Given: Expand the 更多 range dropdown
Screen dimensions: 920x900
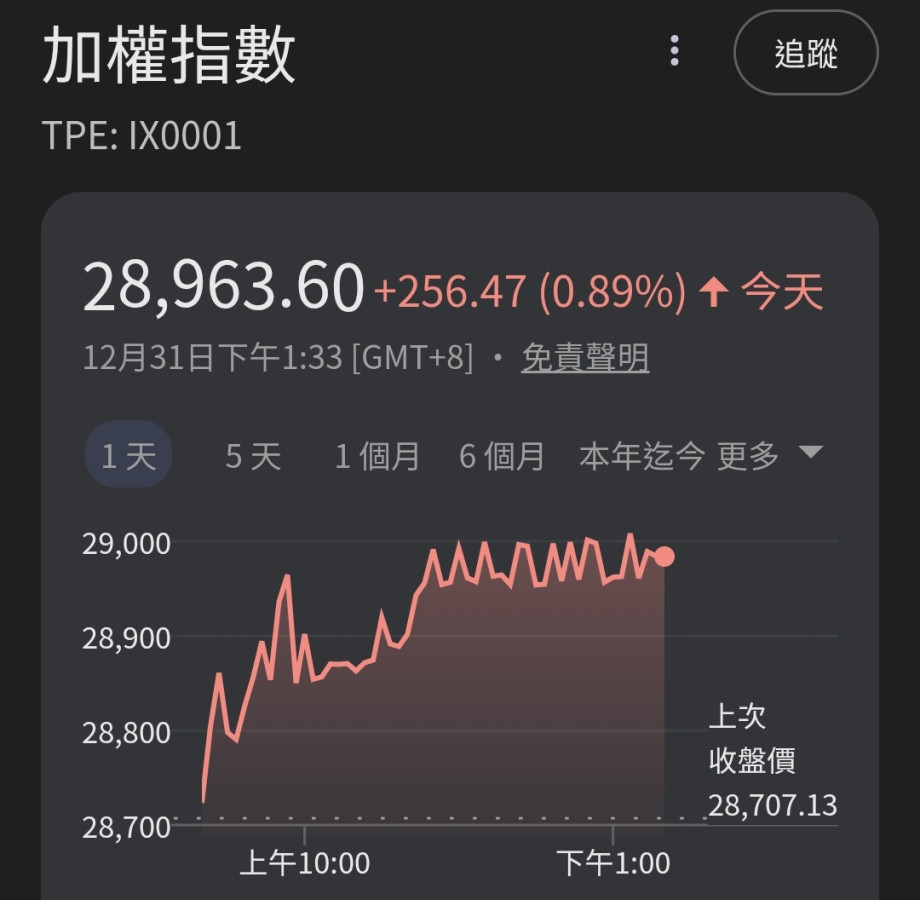Looking at the screenshot, I should click(x=770, y=456).
